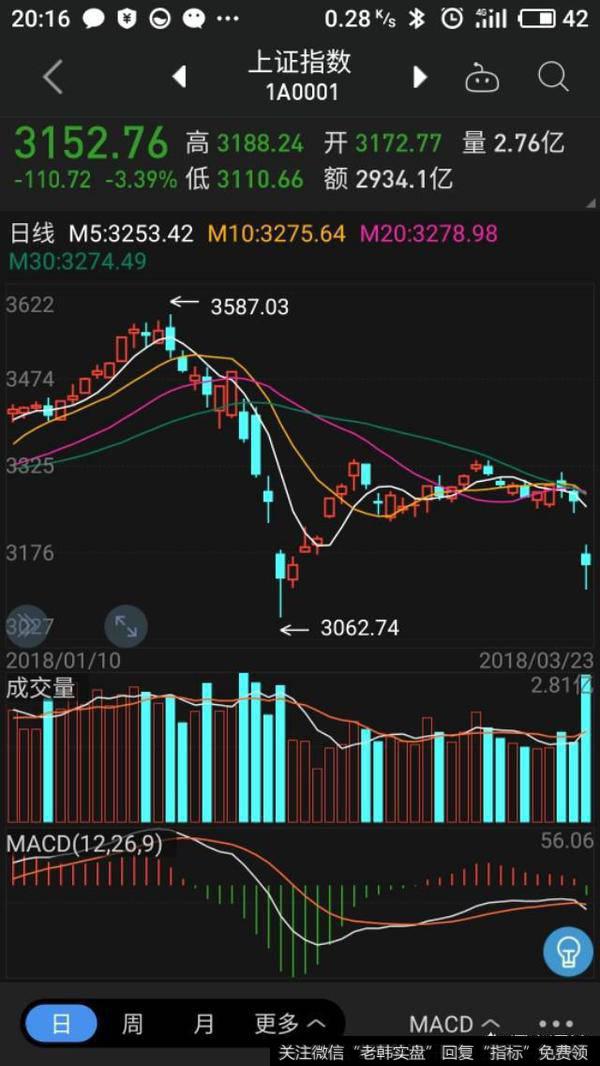Go back using the top-left arrow

pos(53,77)
